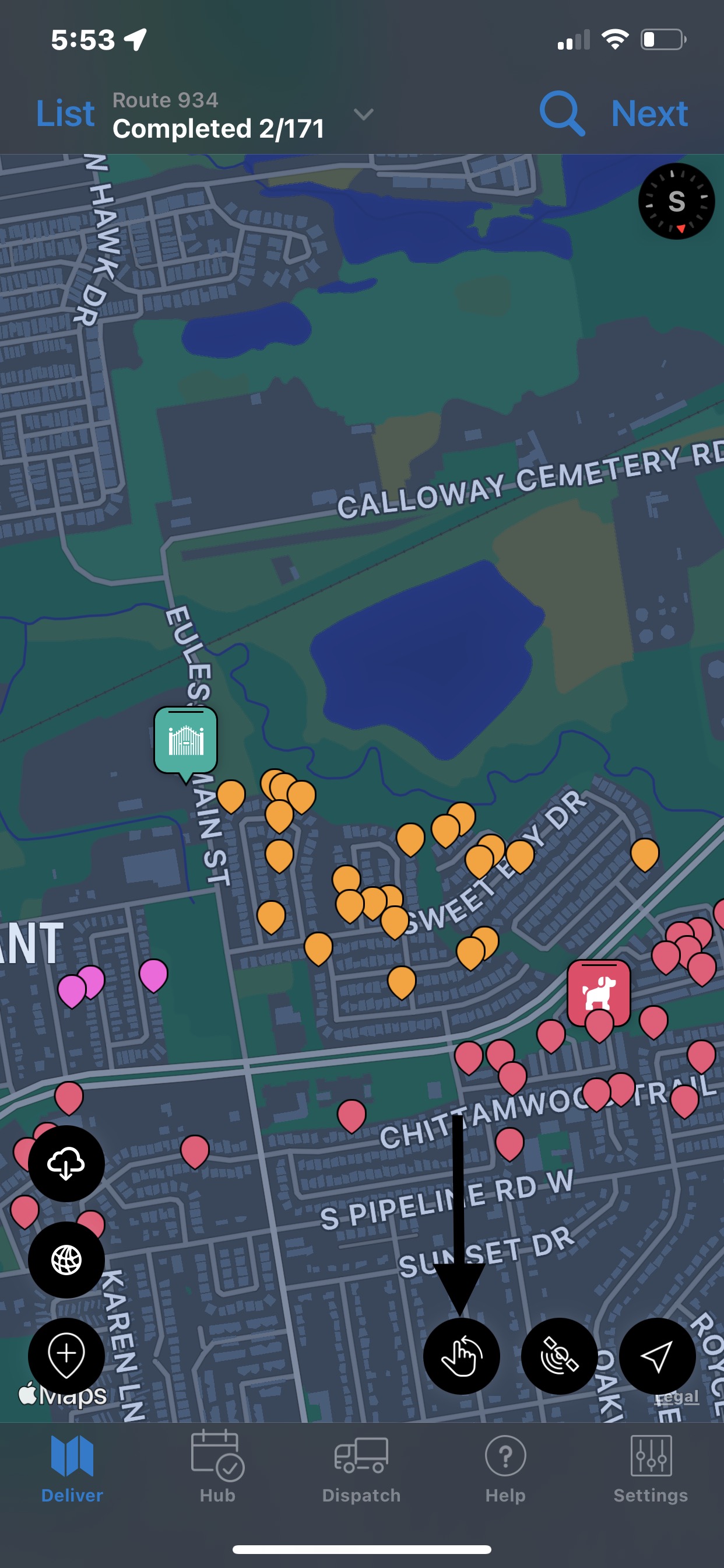Tap the cloud download button

point(66,1163)
